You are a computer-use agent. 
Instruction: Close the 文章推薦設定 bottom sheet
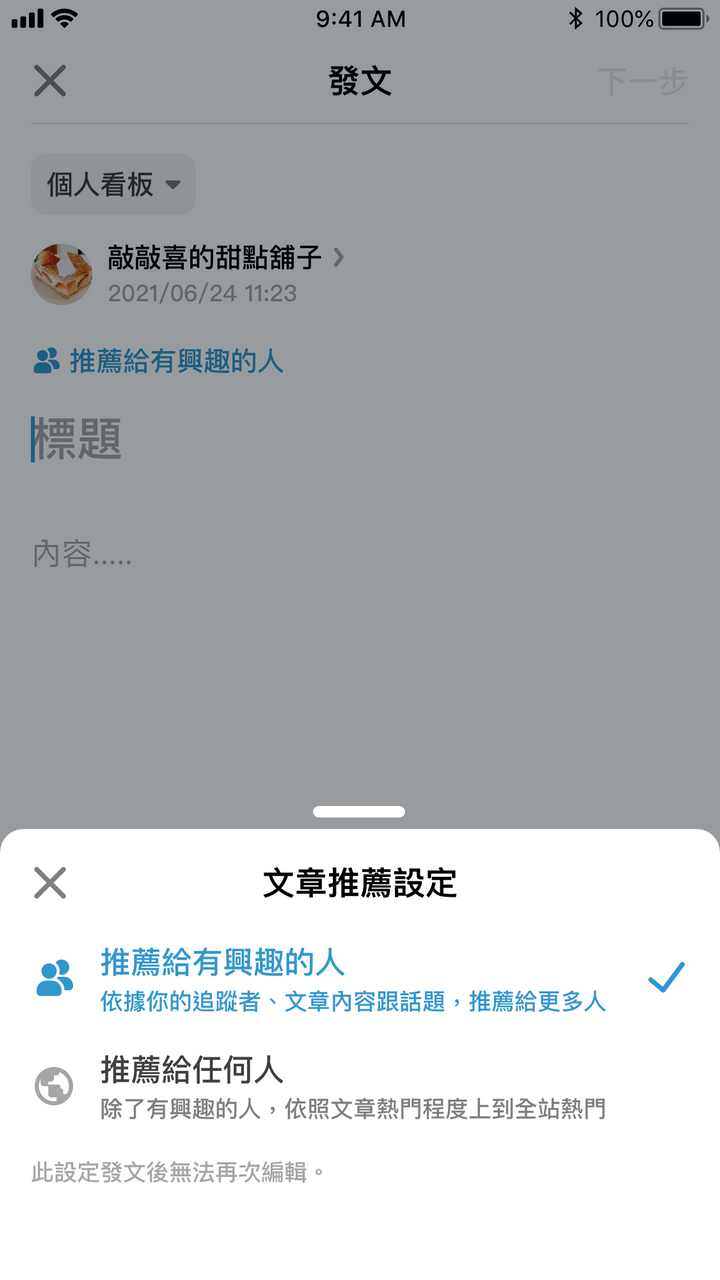[x=50, y=883]
